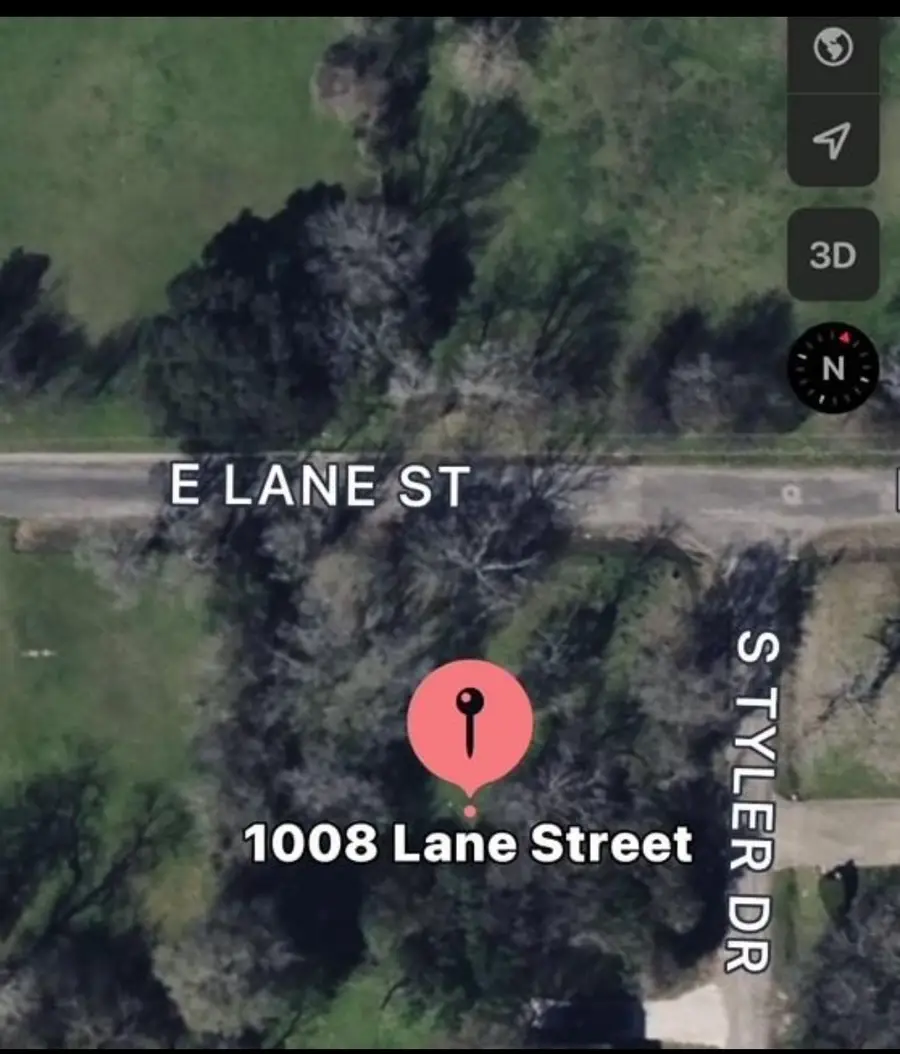Expand map view options with 3D control
The height and width of the screenshot is (1054, 900).
(x=833, y=255)
